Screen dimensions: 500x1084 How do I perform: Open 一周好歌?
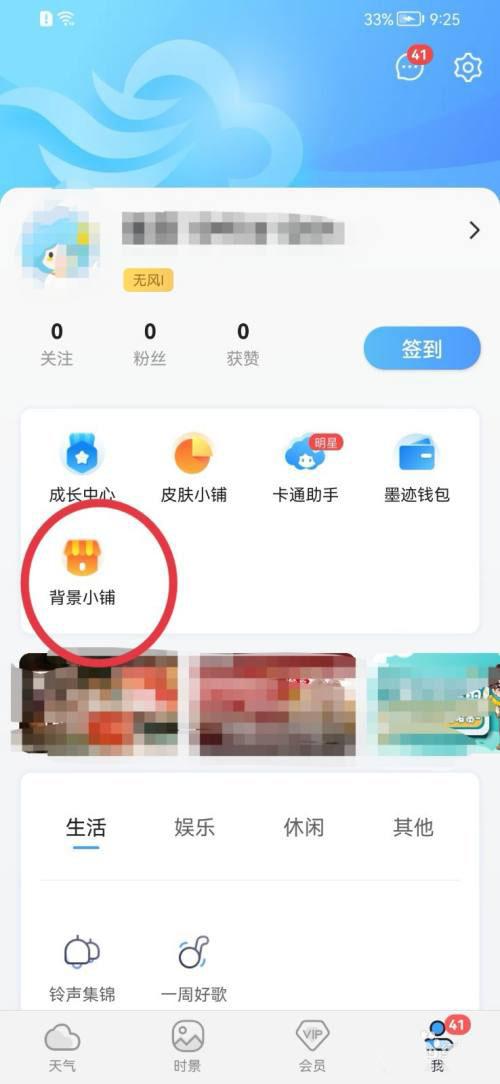point(194,969)
